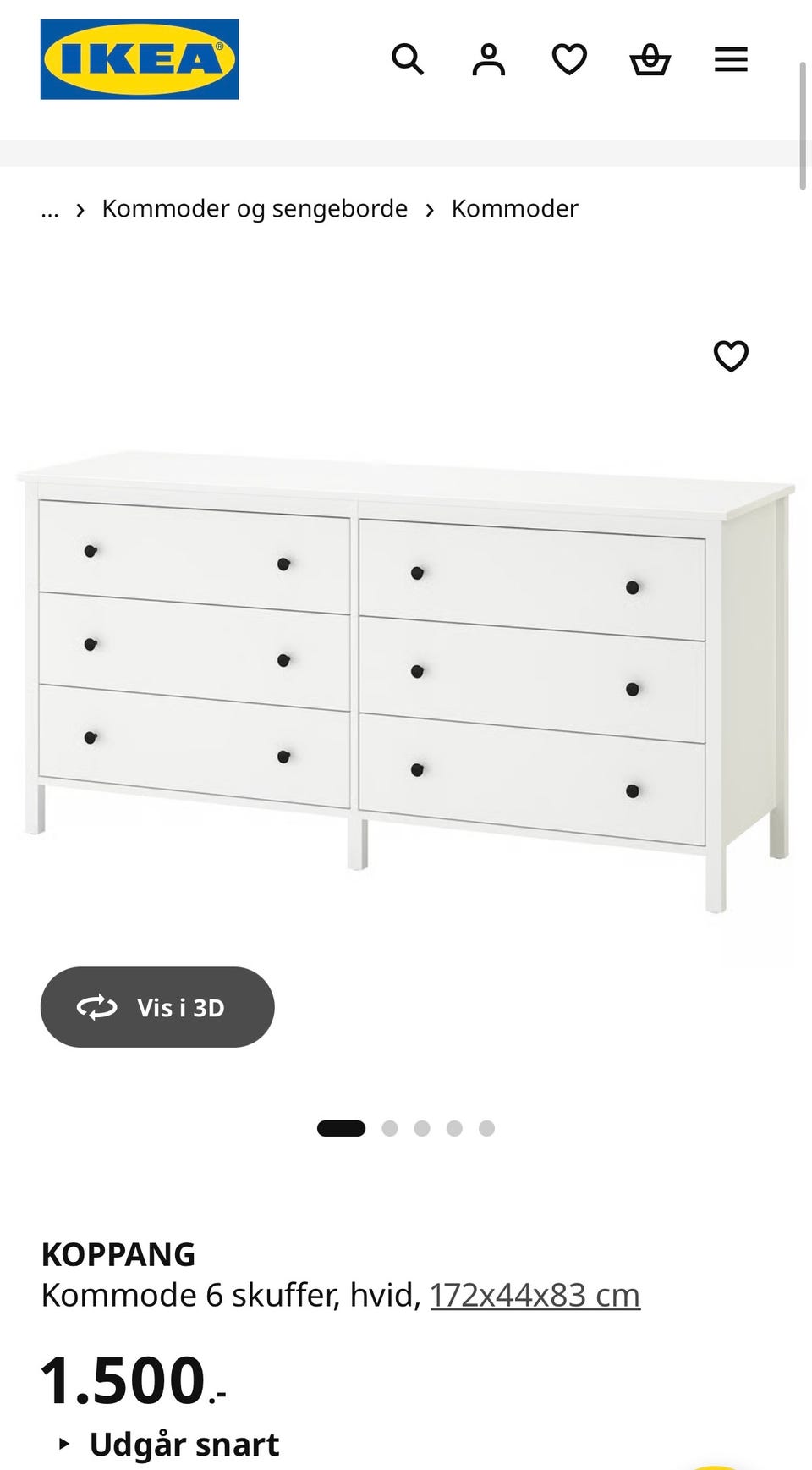The image size is (812, 1470).
Task: Open the 172x44x83 cm dimensions link
Action: pos(535,1293)
